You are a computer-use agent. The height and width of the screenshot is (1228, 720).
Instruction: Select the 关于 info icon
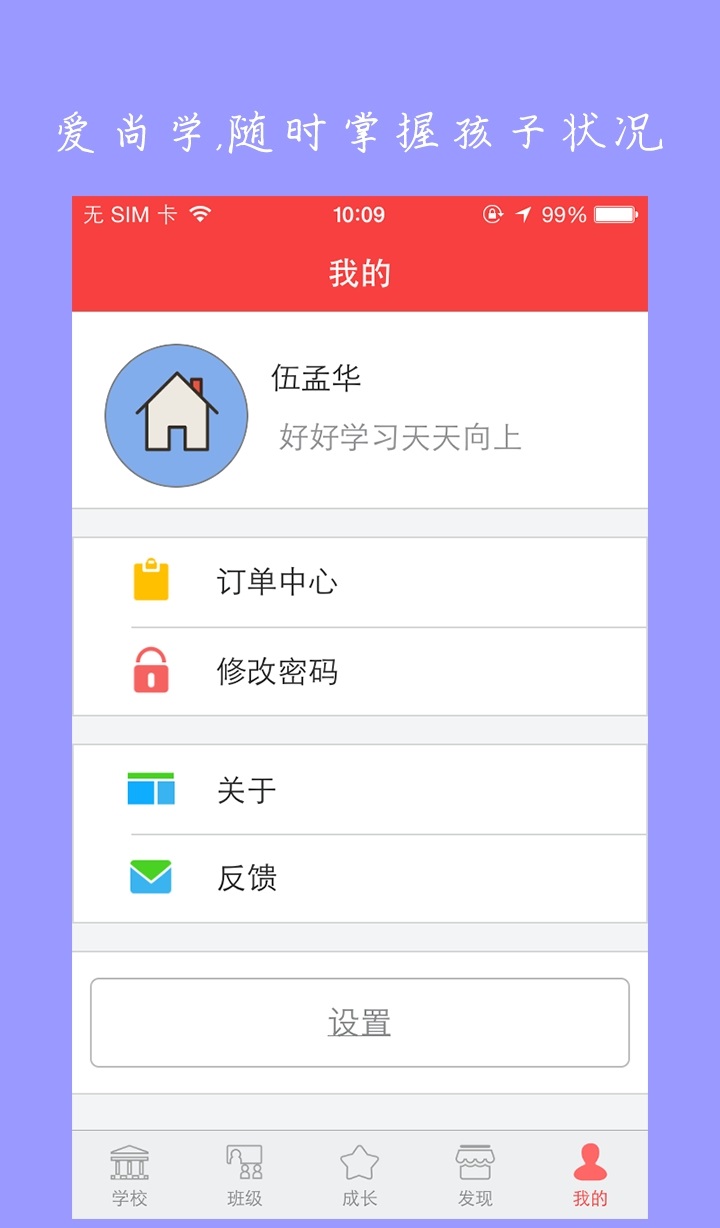coord(150,789)
